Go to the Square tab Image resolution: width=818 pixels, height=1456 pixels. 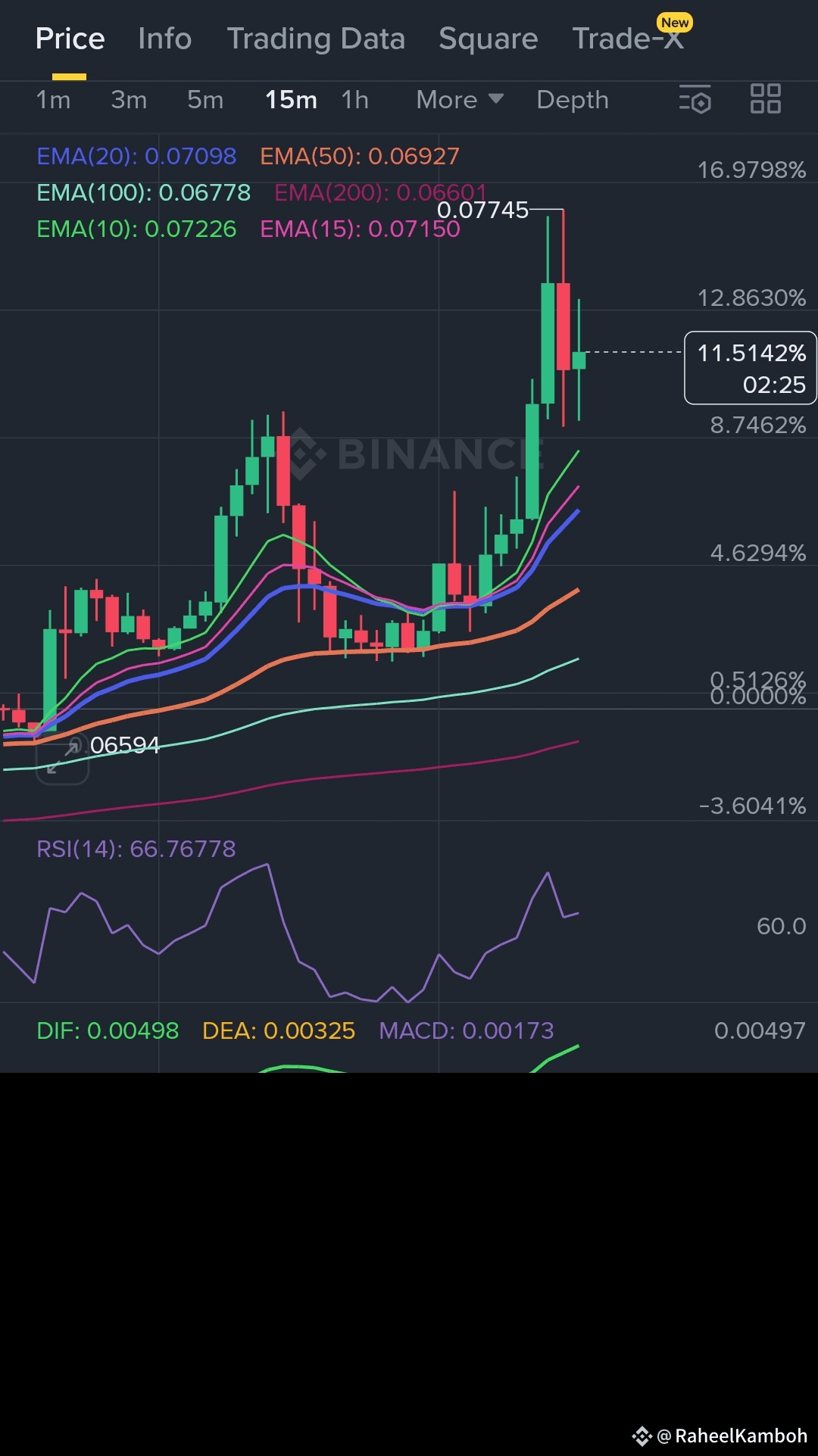[x=488, y=39]
